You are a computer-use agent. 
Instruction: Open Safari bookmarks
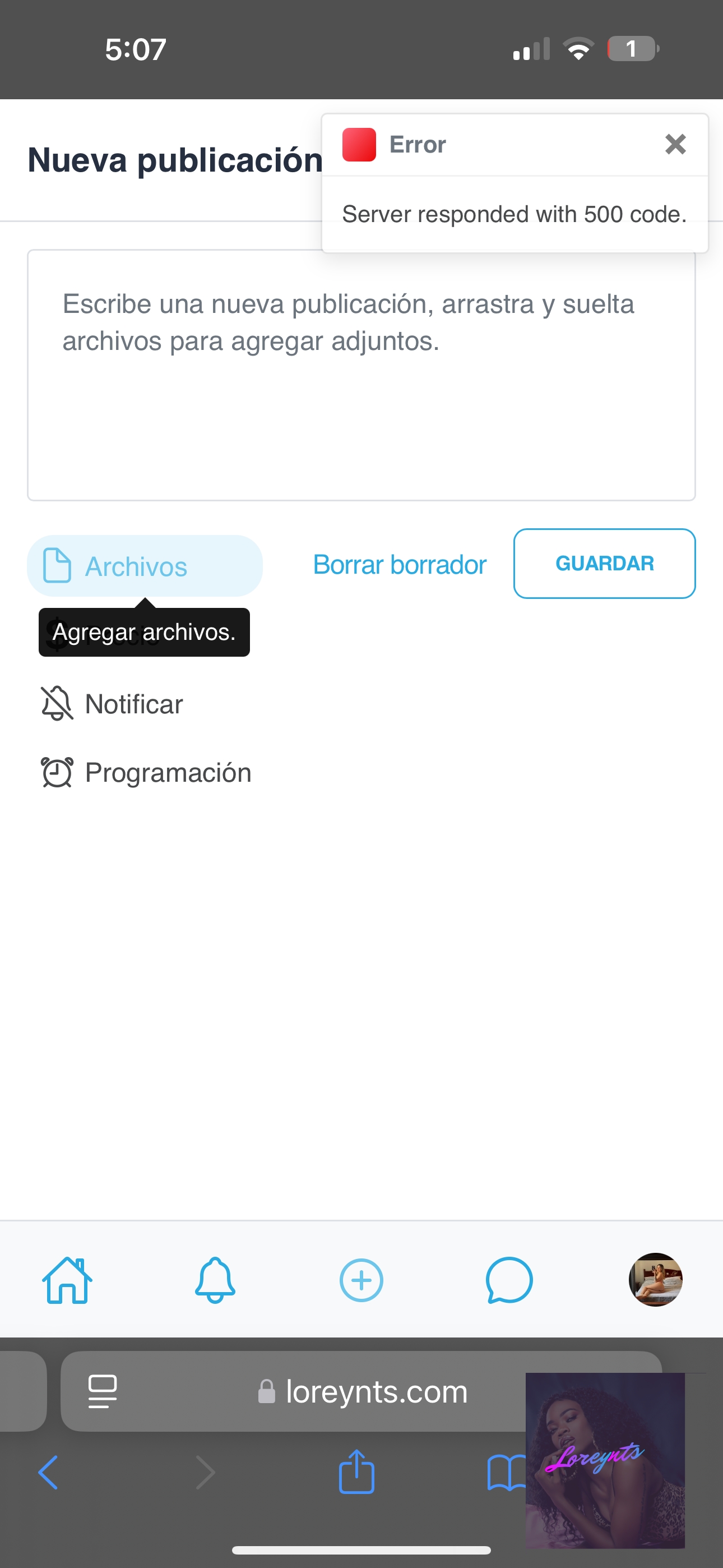506,1473
